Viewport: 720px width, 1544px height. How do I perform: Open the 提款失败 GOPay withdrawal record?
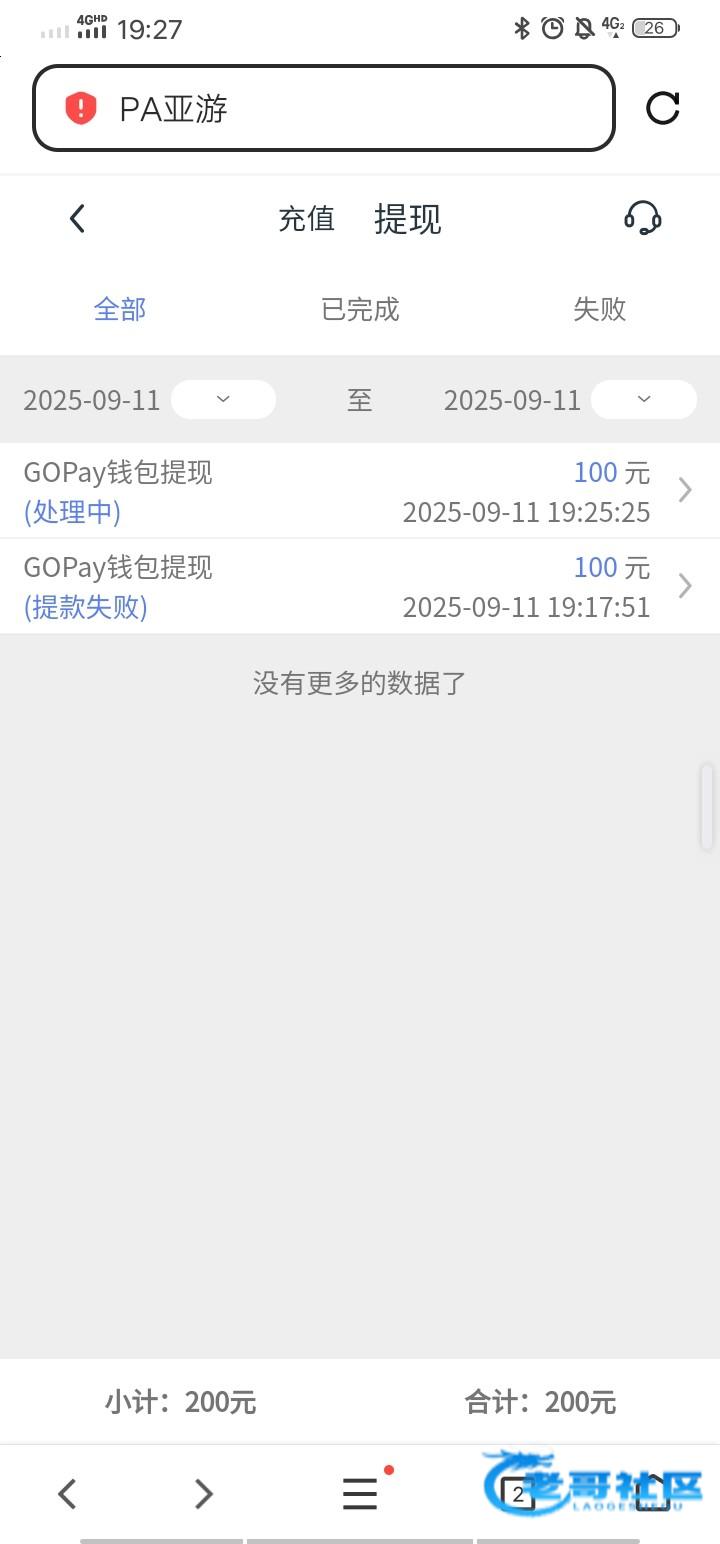tap(360, 586)
